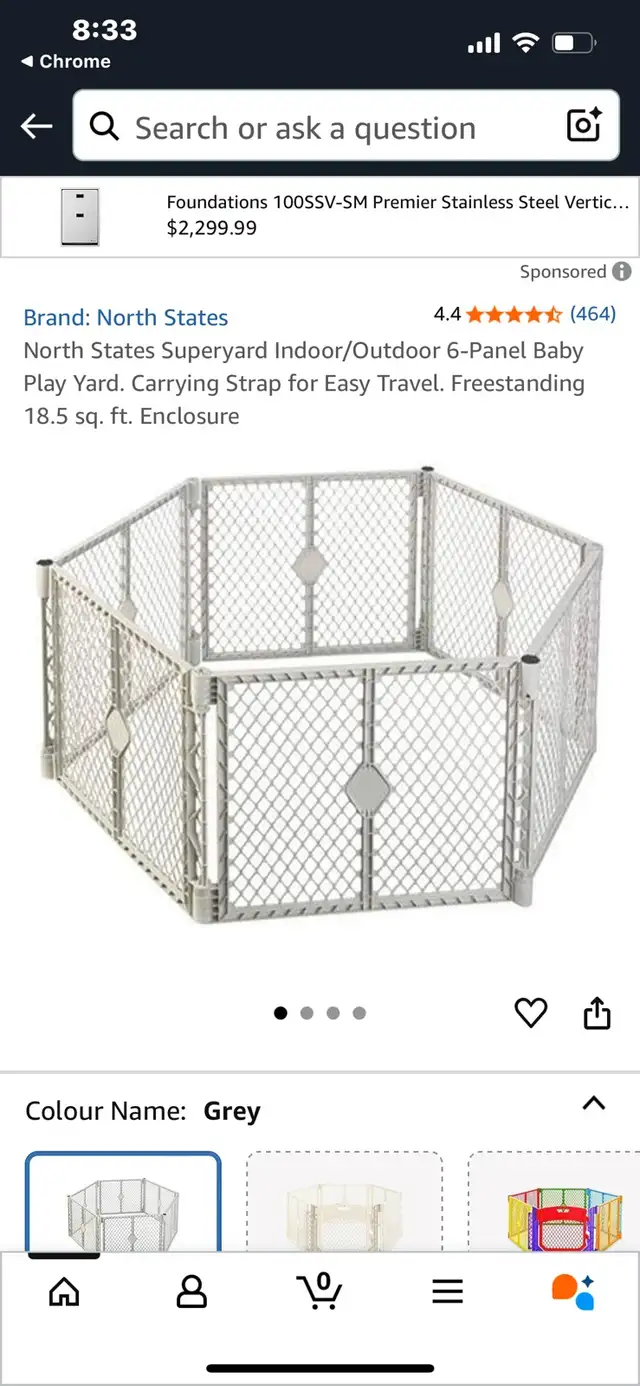Open the Rufus AI assistant tab
Image resolution: width=640 pixels, height=1386 pixels.
[x=573, y=1291]
